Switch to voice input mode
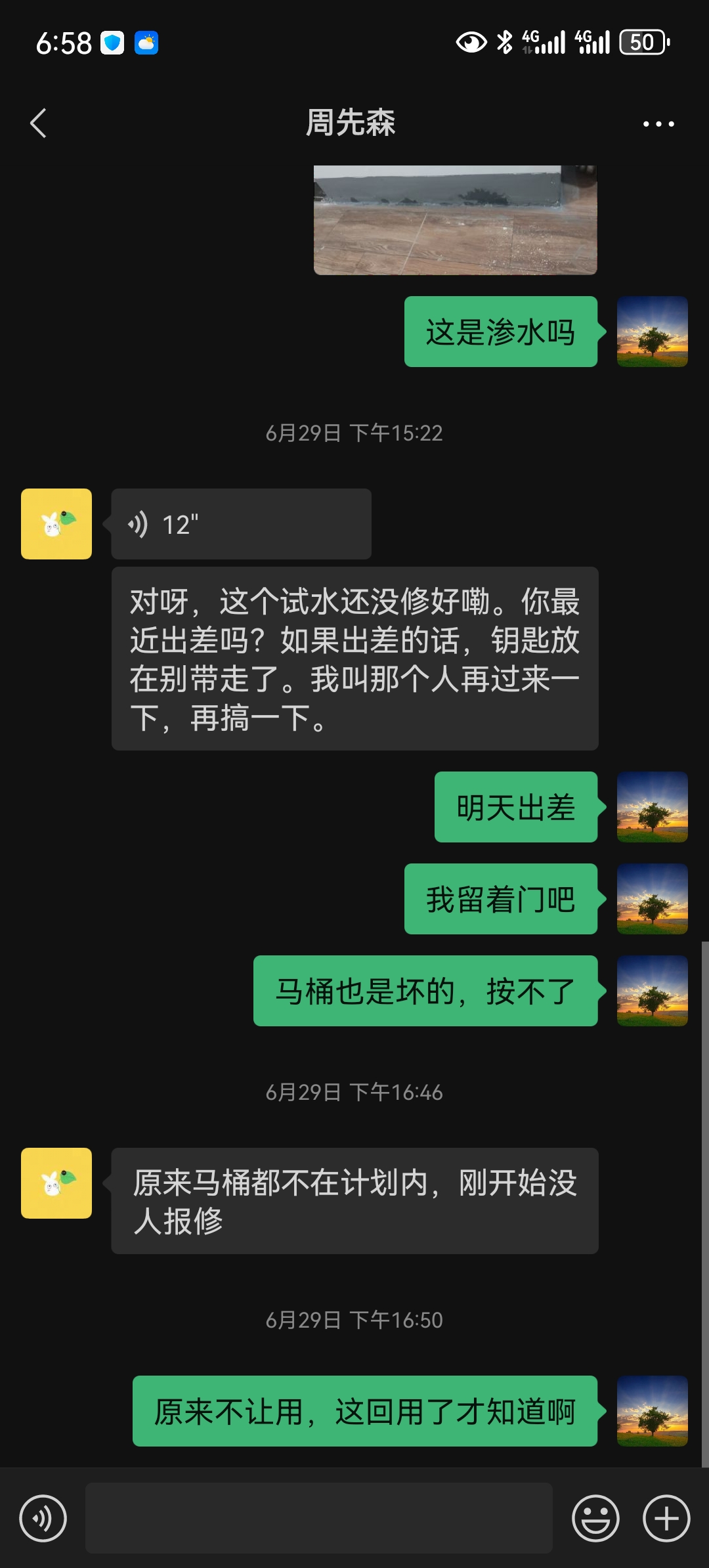Screen dimensions: 709x1568 click(x=43, y=1518)
